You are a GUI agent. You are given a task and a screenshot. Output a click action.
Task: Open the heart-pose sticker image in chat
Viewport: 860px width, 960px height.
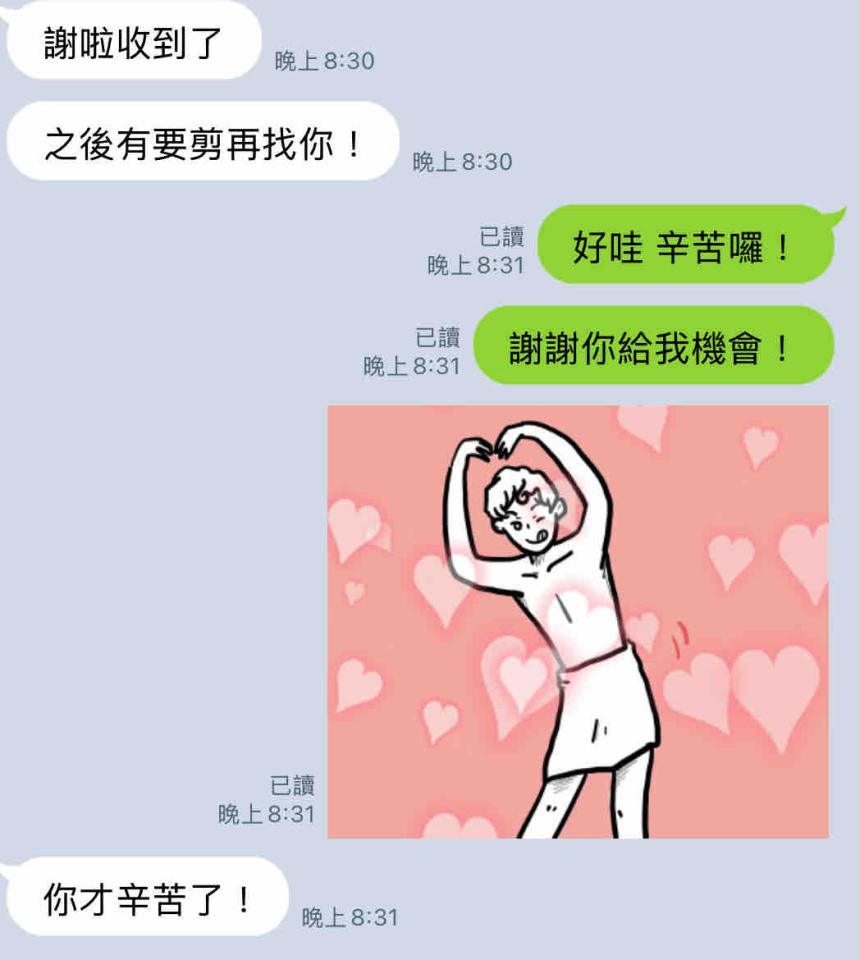[578, 621]
